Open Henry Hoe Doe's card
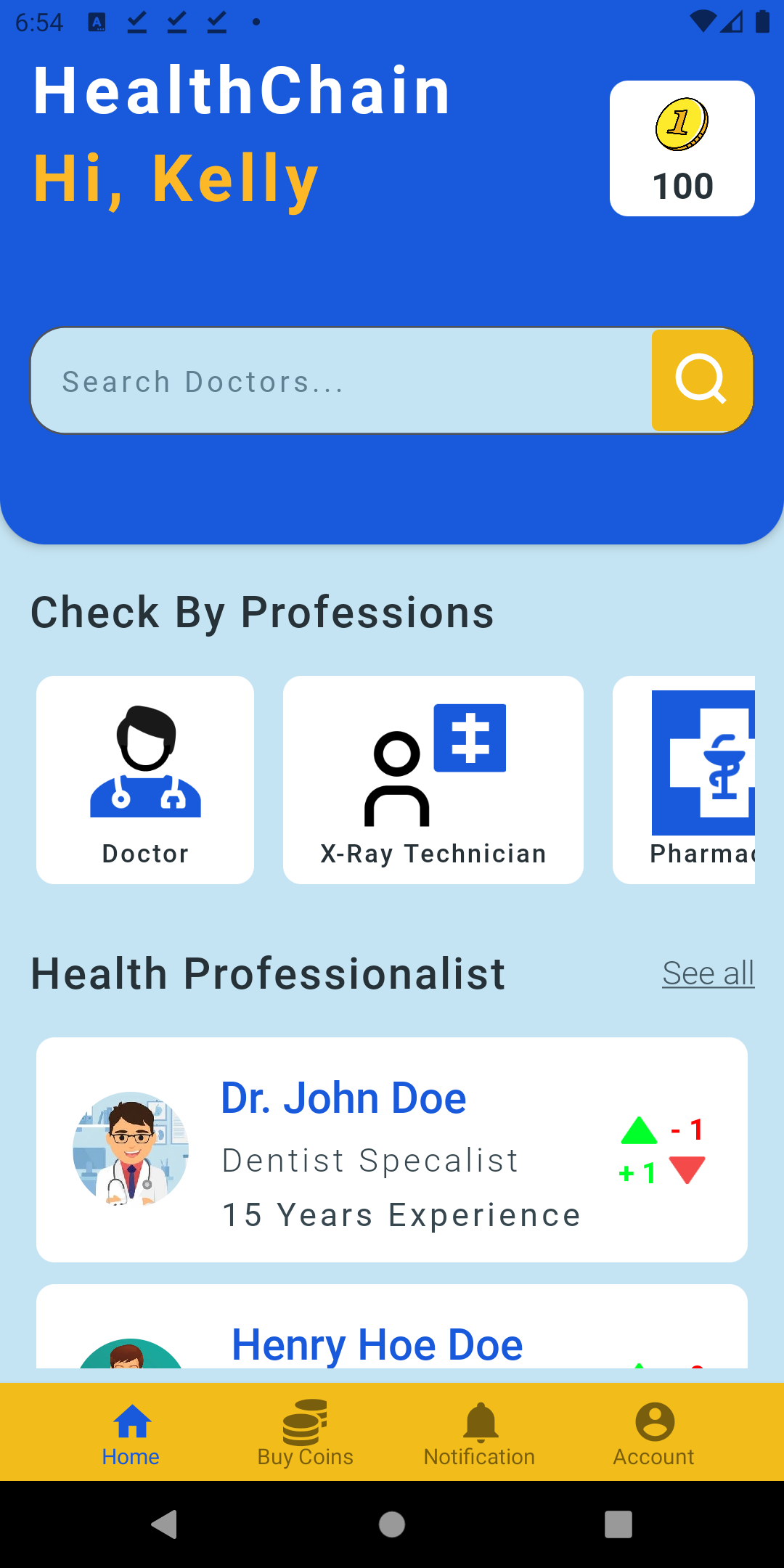 pos(392,1326)
